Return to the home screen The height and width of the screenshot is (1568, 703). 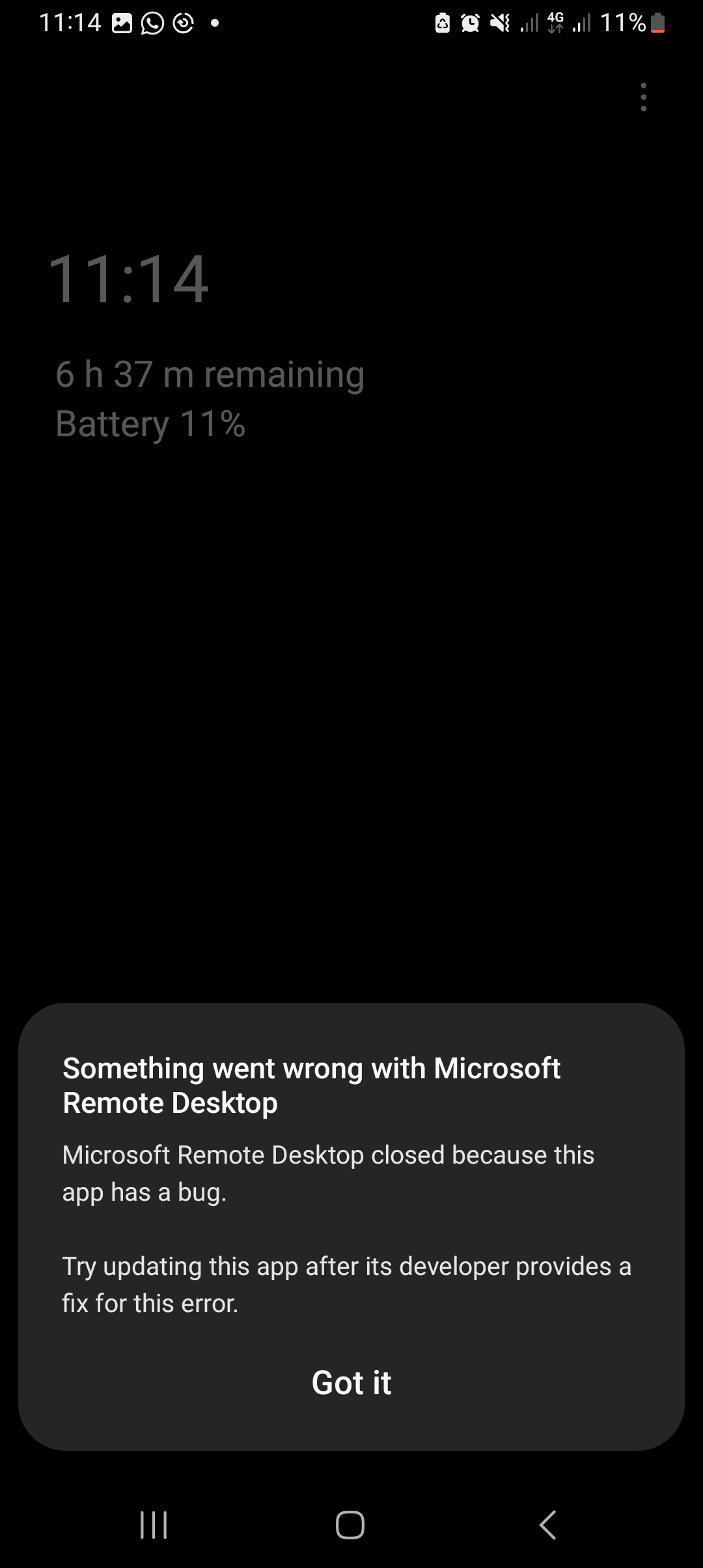click(350, 1525)
